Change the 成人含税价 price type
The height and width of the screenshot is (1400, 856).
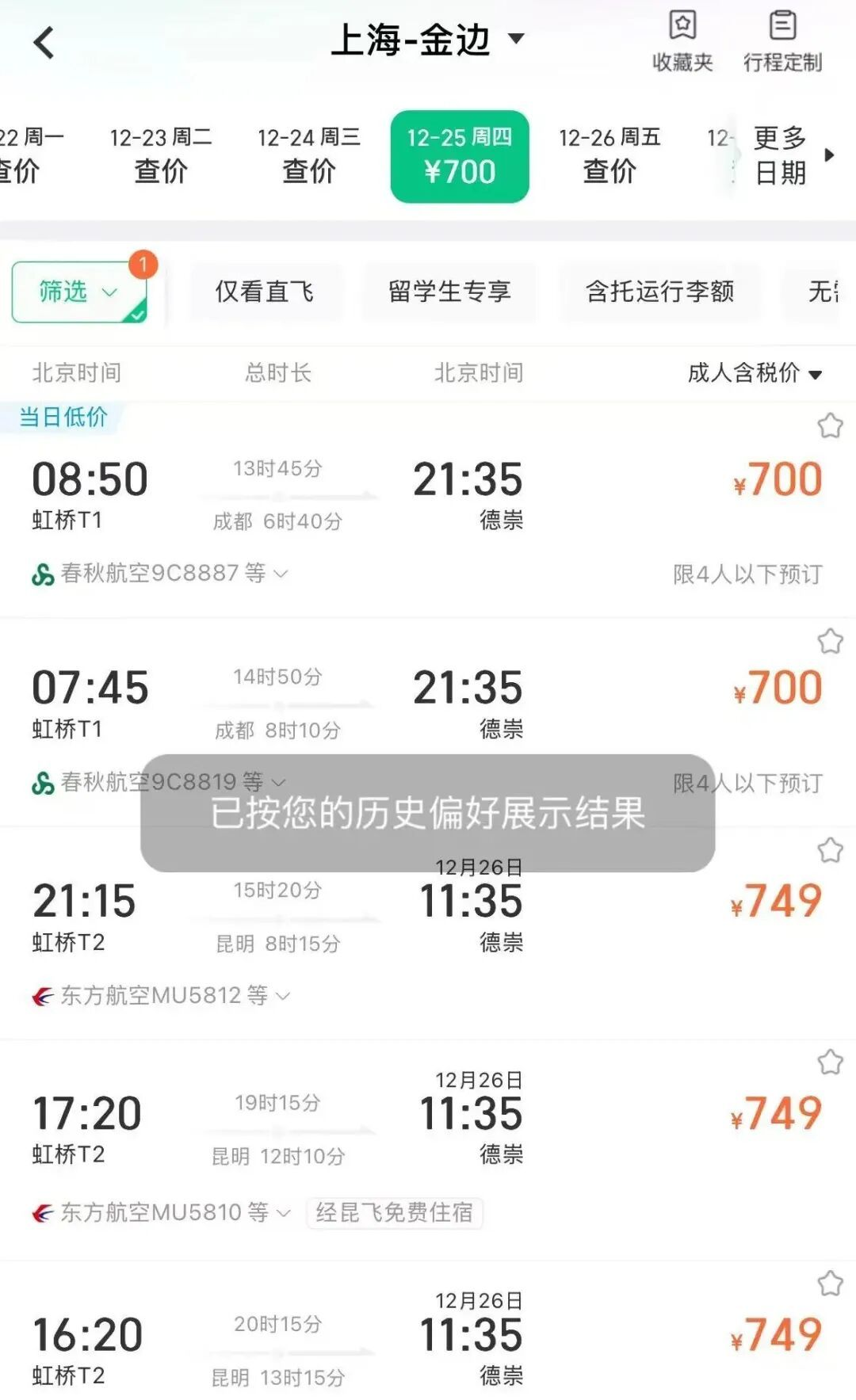(754, 372)
